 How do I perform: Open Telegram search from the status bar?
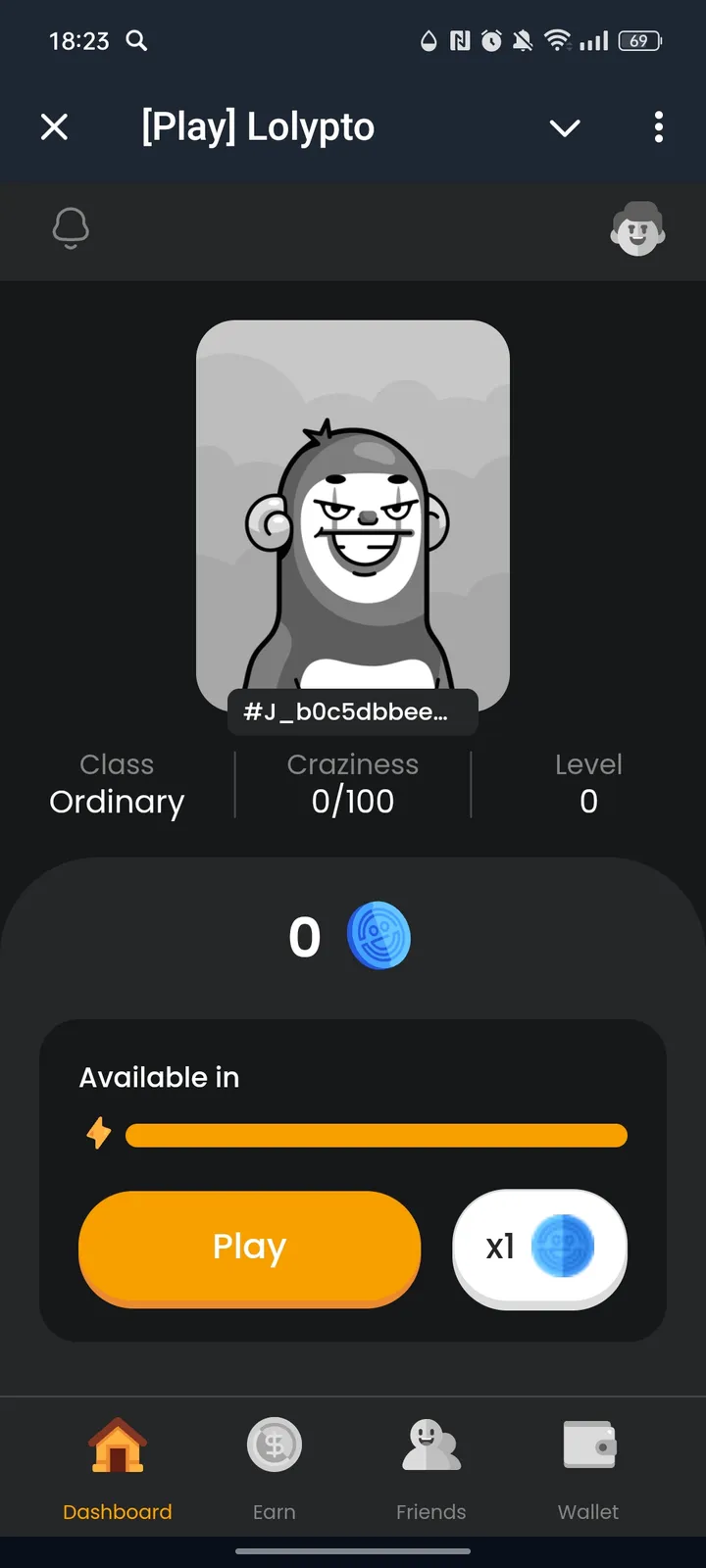[x=136, y=41]
